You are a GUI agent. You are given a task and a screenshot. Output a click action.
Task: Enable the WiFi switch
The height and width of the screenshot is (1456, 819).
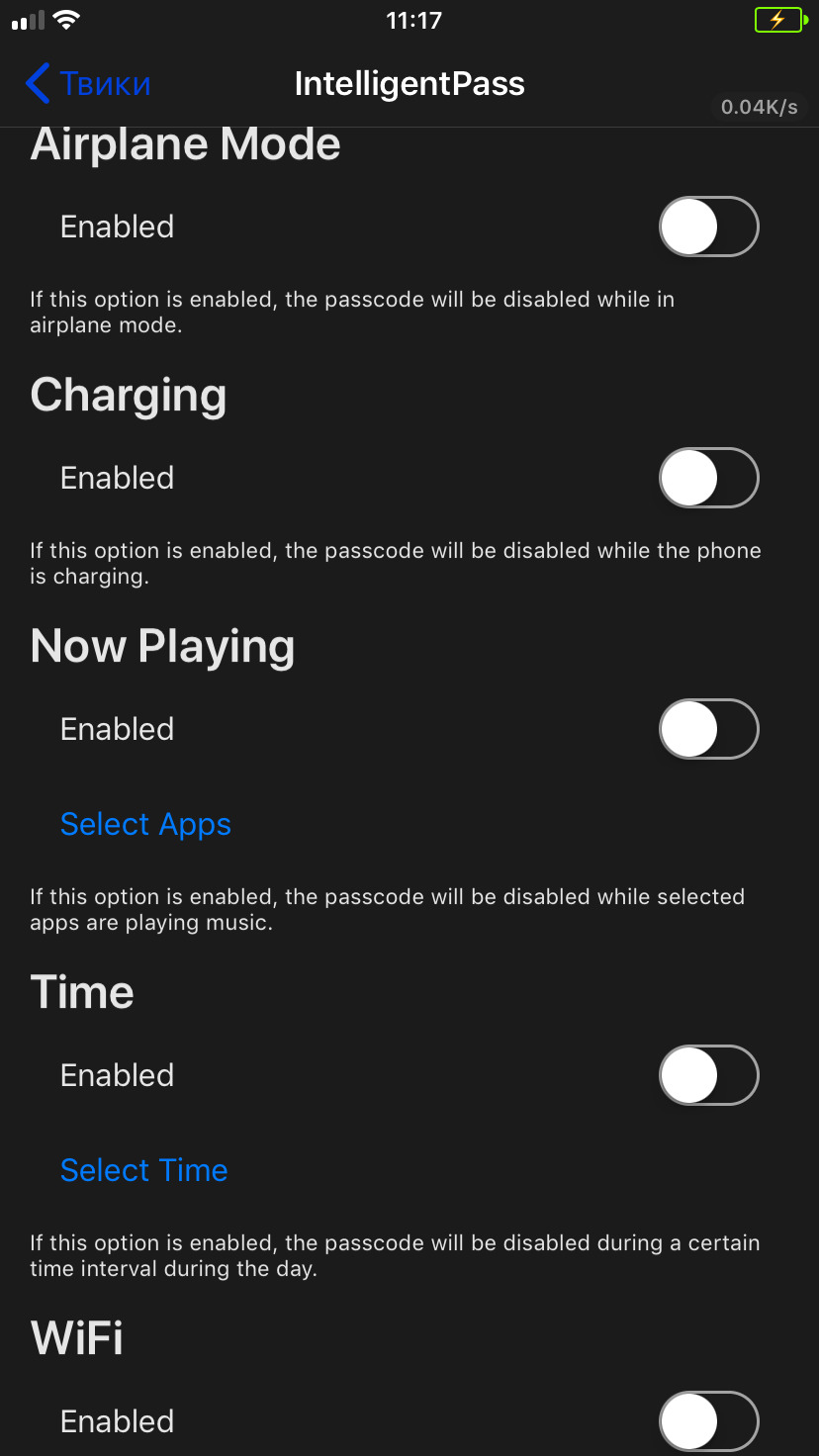click(708, 1421)
